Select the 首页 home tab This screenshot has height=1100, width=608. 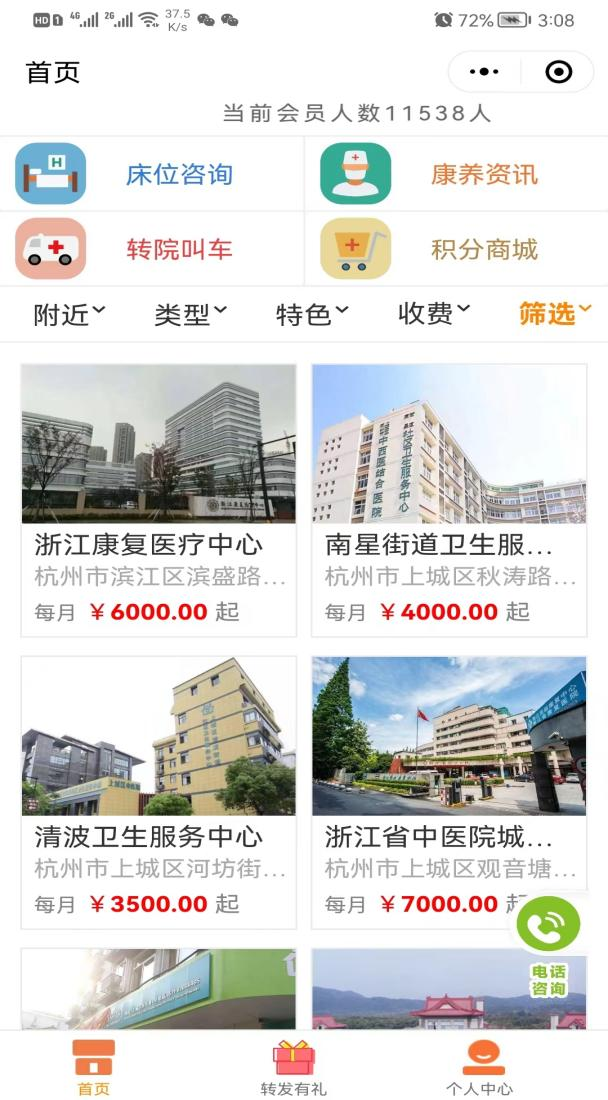tap(94, 1067)
